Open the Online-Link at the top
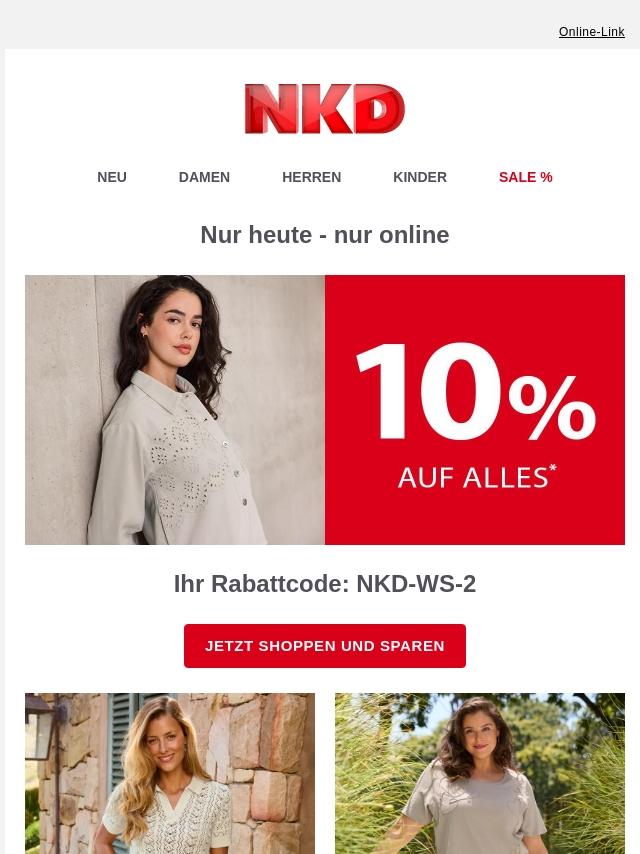The image size is (640, 854). click(591, 32)
